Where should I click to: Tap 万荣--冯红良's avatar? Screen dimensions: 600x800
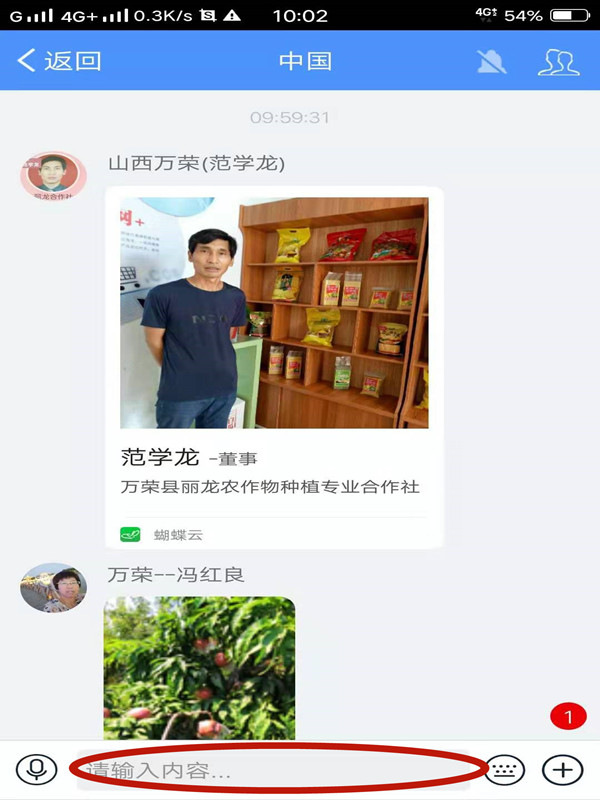click(x=53, y=588)
